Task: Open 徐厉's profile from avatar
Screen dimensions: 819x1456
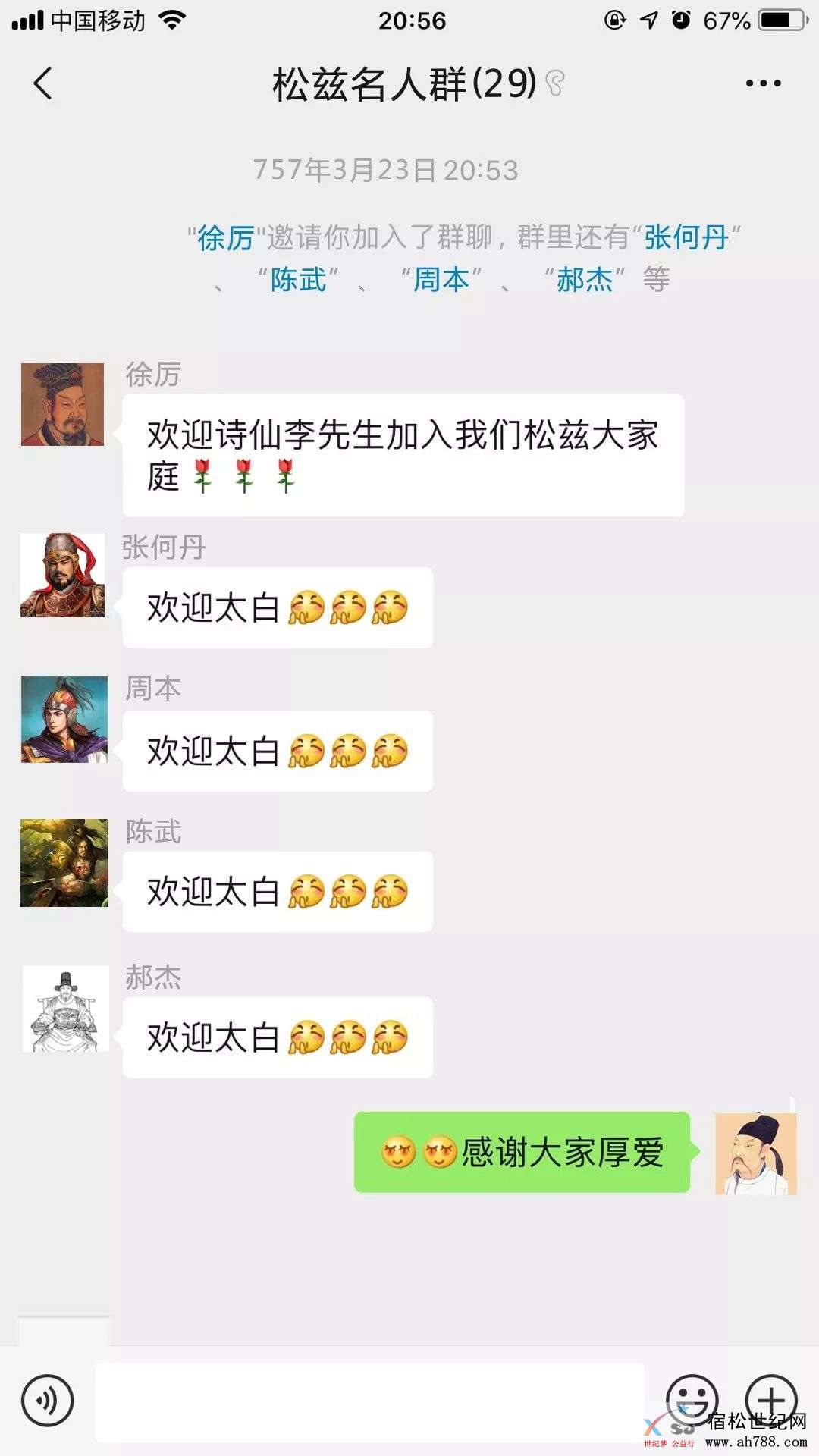Action: click(62, 404)
